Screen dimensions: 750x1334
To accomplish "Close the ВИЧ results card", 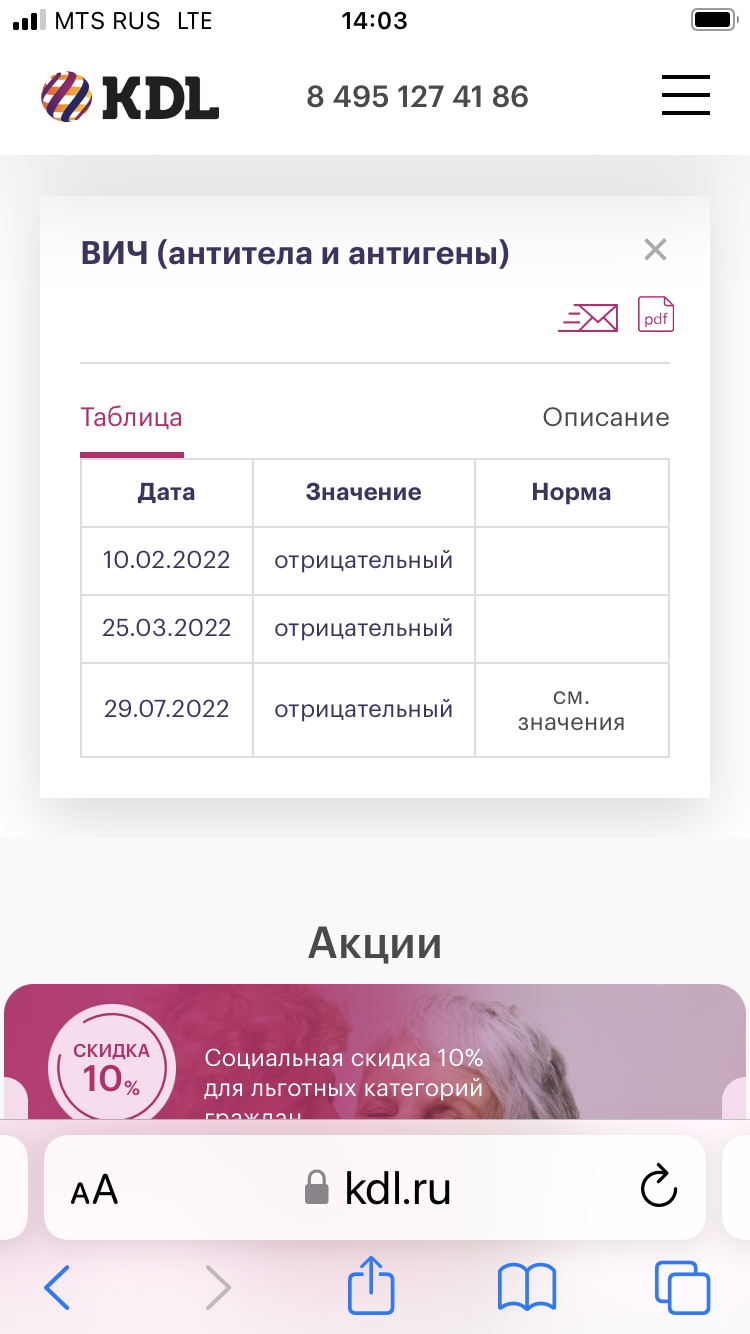I will click(x=655, y=250).
